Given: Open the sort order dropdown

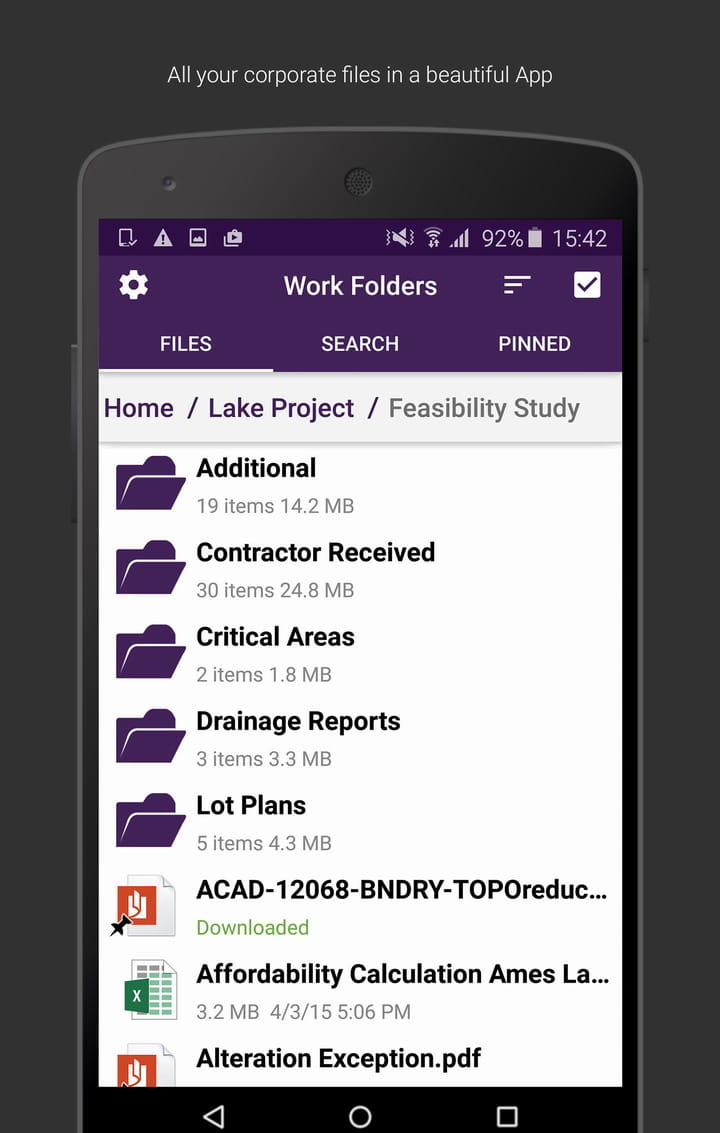Looking at the screenshot, I should coord(516,285).
